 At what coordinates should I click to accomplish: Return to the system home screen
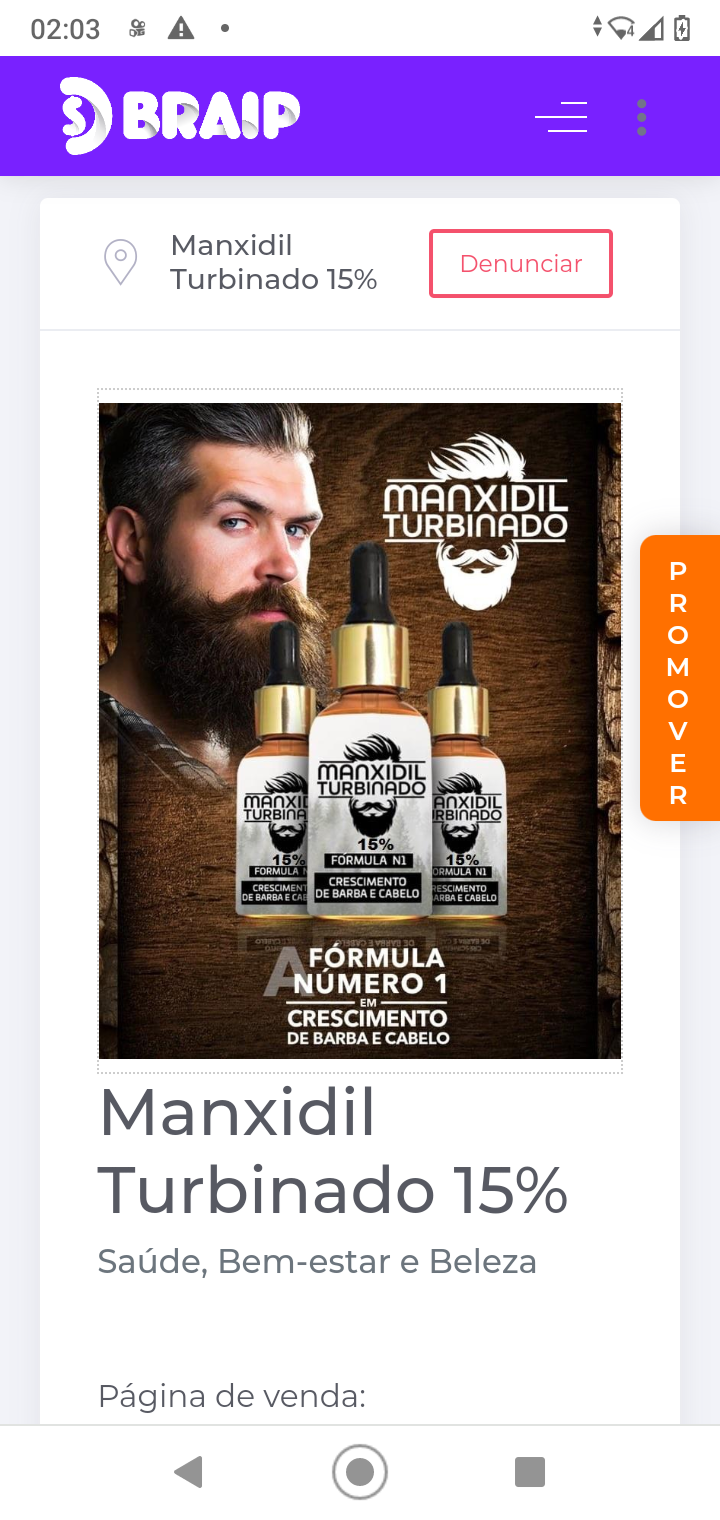coord(360,1471)
